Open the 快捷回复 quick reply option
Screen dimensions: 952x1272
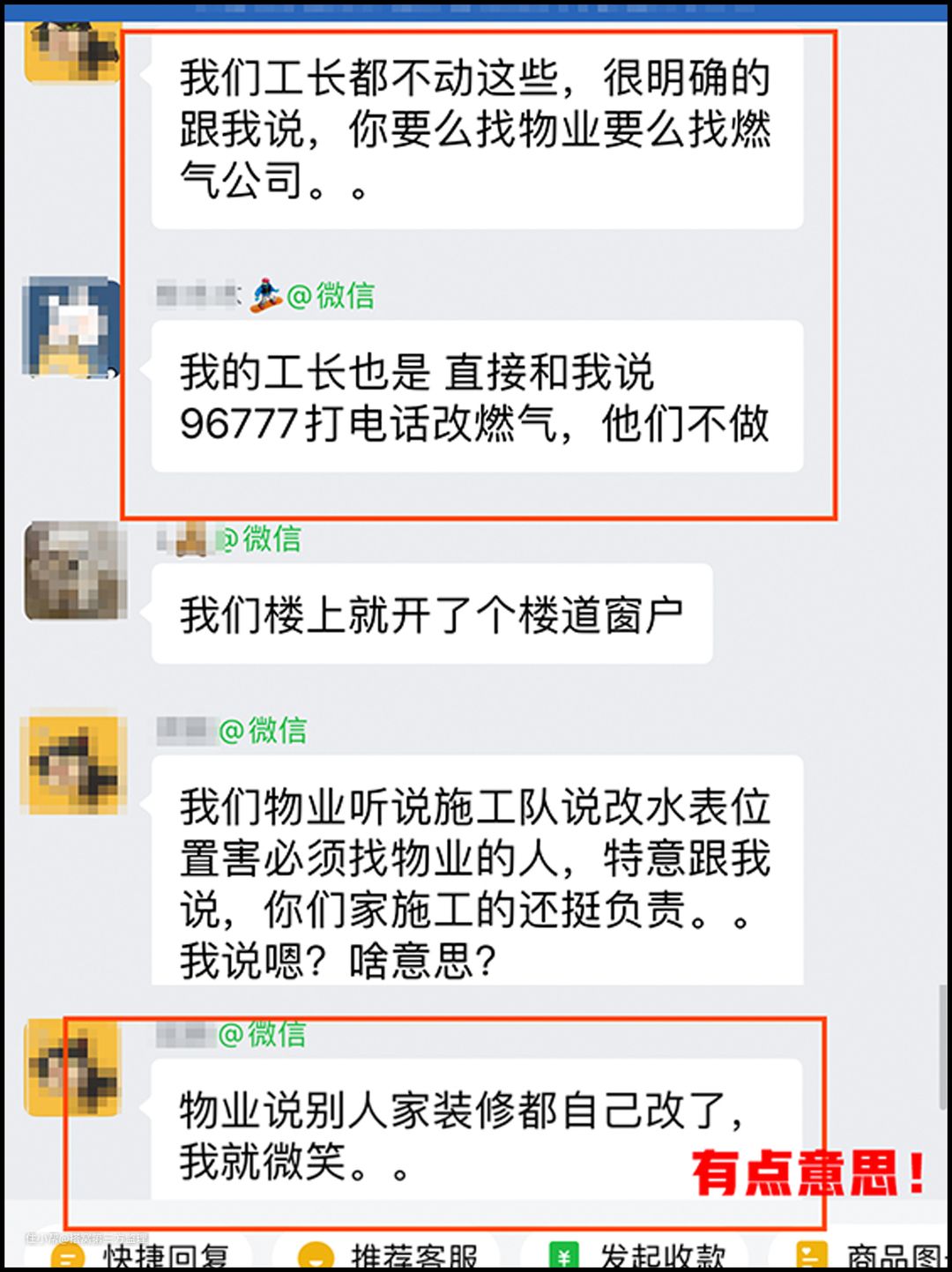pyautogui.click(x=145, y=1255)
